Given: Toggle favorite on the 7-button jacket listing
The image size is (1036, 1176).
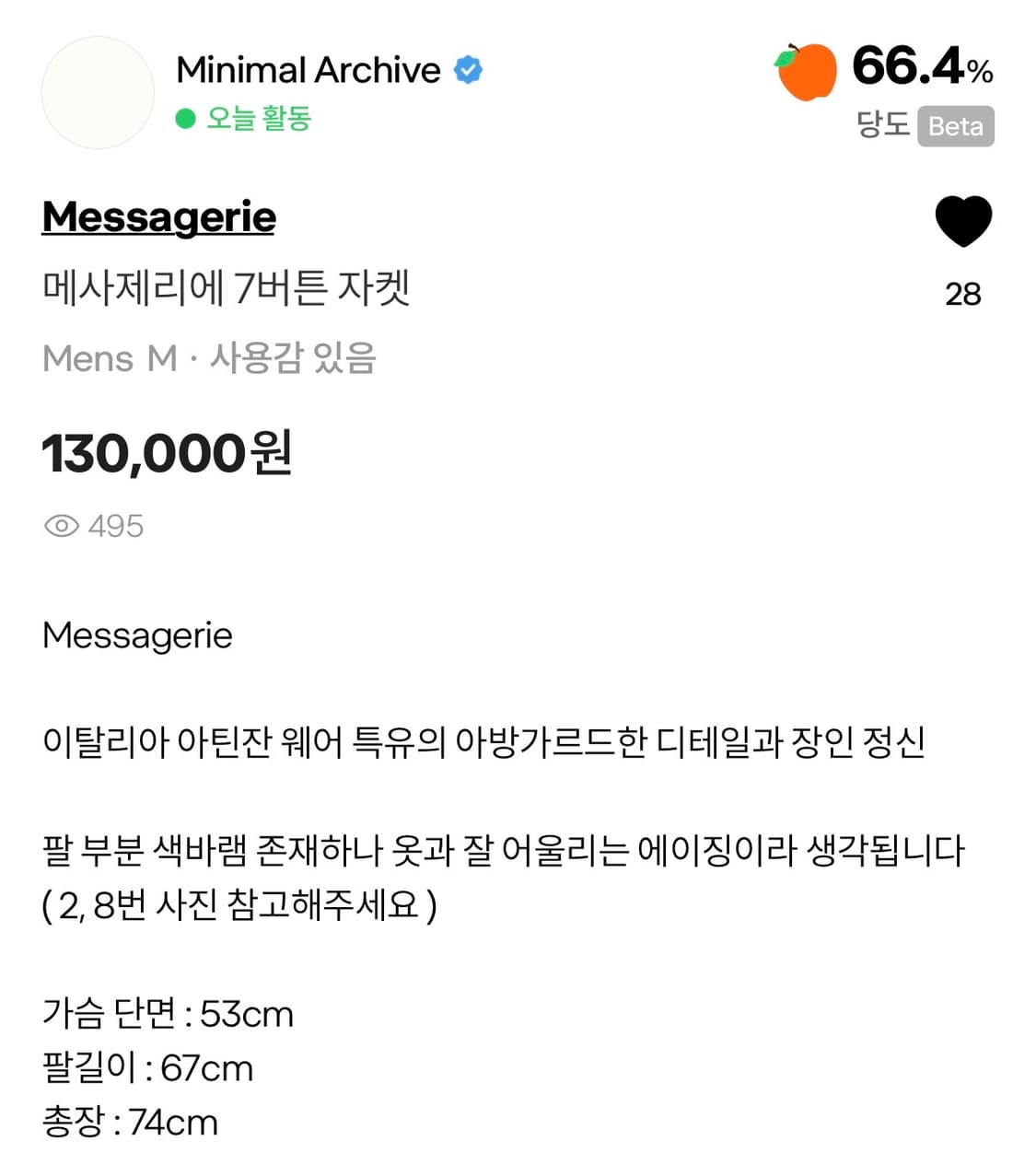Looking at the screenshot, I should pyautogui.click(x=965, y=220).
